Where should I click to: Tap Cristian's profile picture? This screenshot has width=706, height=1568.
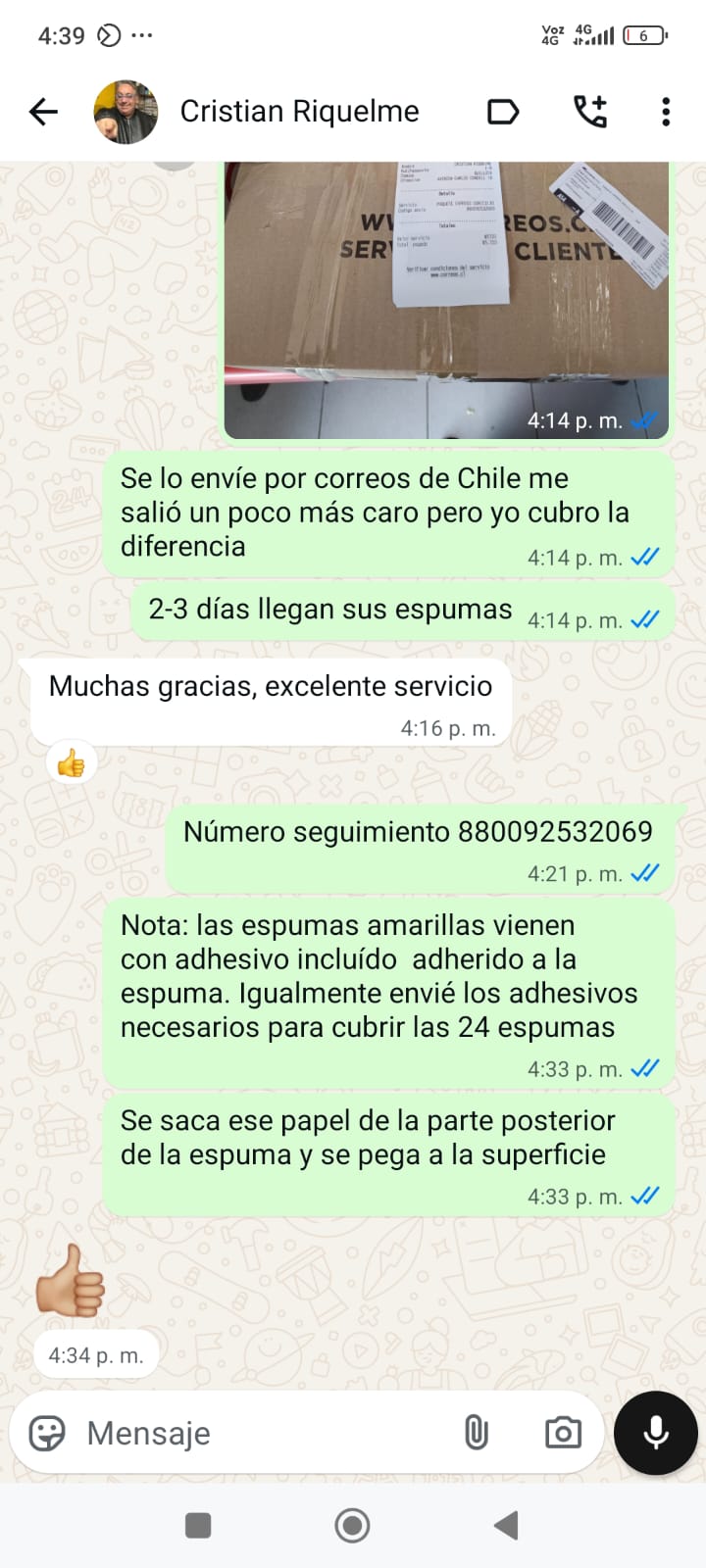click(126, 111)
